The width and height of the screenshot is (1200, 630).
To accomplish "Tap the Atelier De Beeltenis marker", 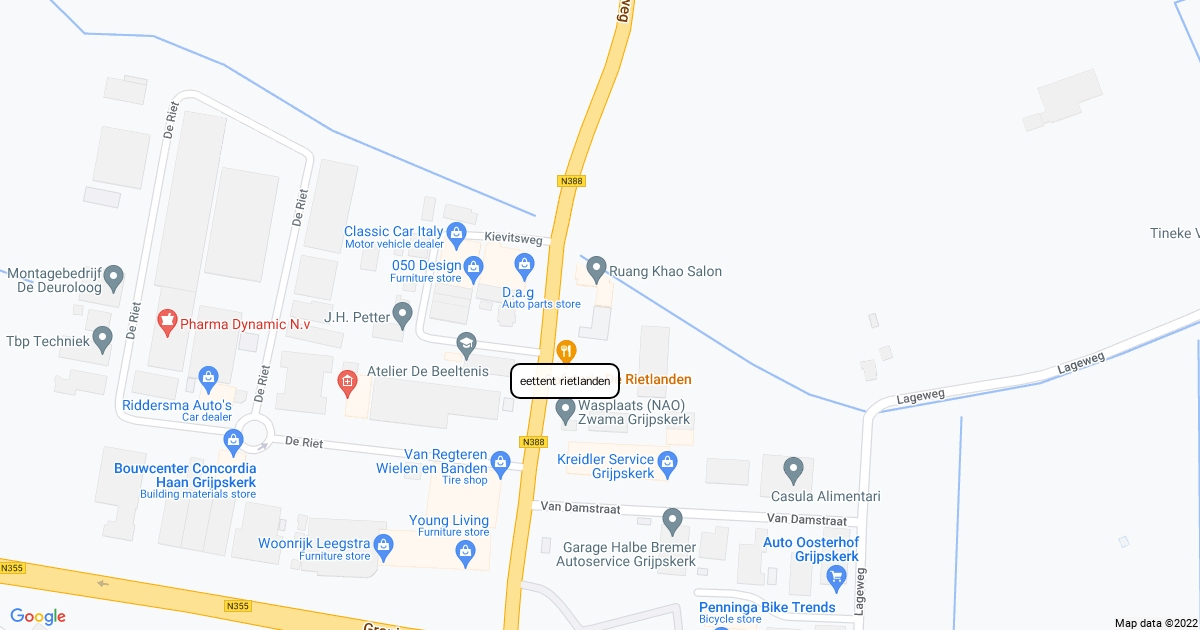I will pyautogui.click(x=347, y=381).
